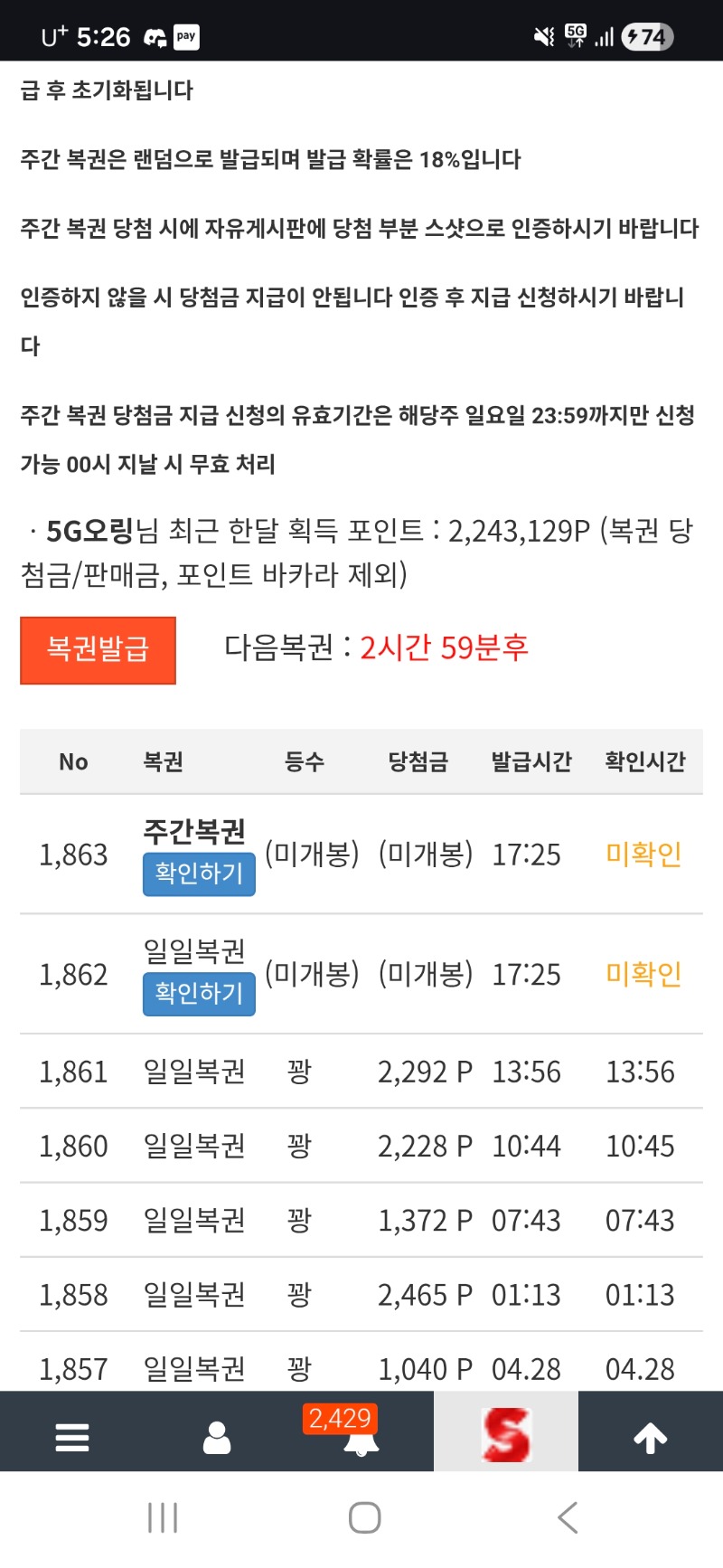This screenshot has height=1568, width=723.
Task: Jump to the top with the up arrow
Action: point(650,1437)
